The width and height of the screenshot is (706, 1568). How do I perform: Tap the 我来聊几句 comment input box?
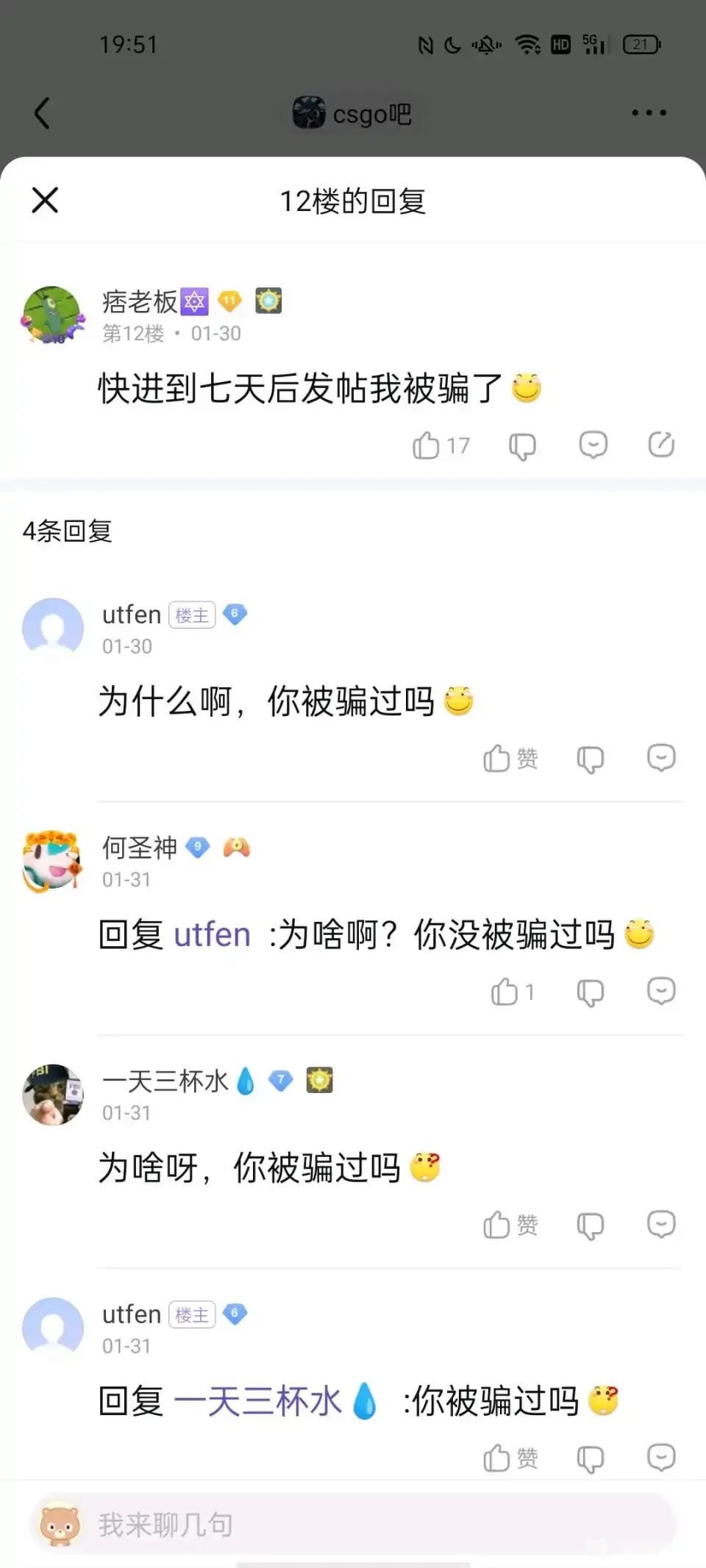click(x=352, y=1525)
